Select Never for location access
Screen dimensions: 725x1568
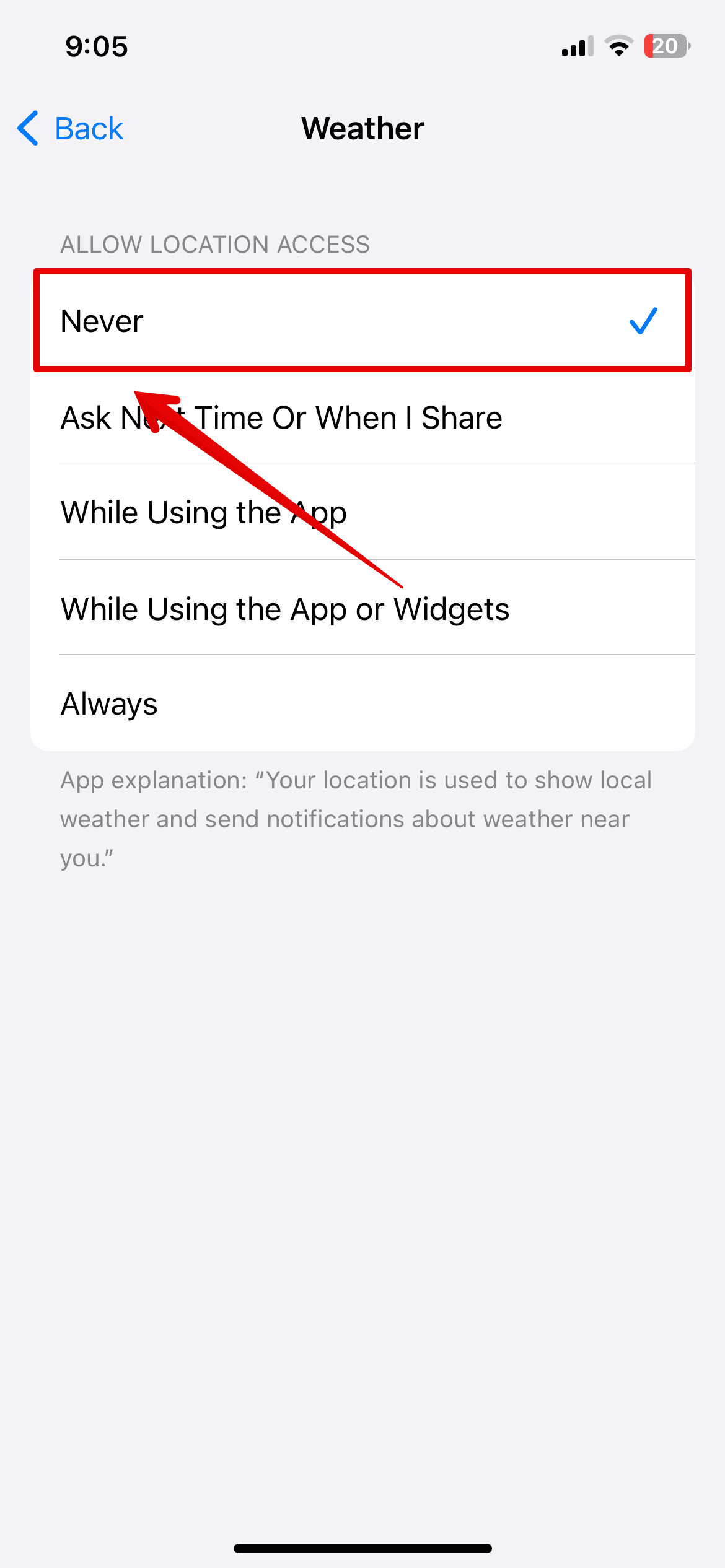[x=362, y=321]
